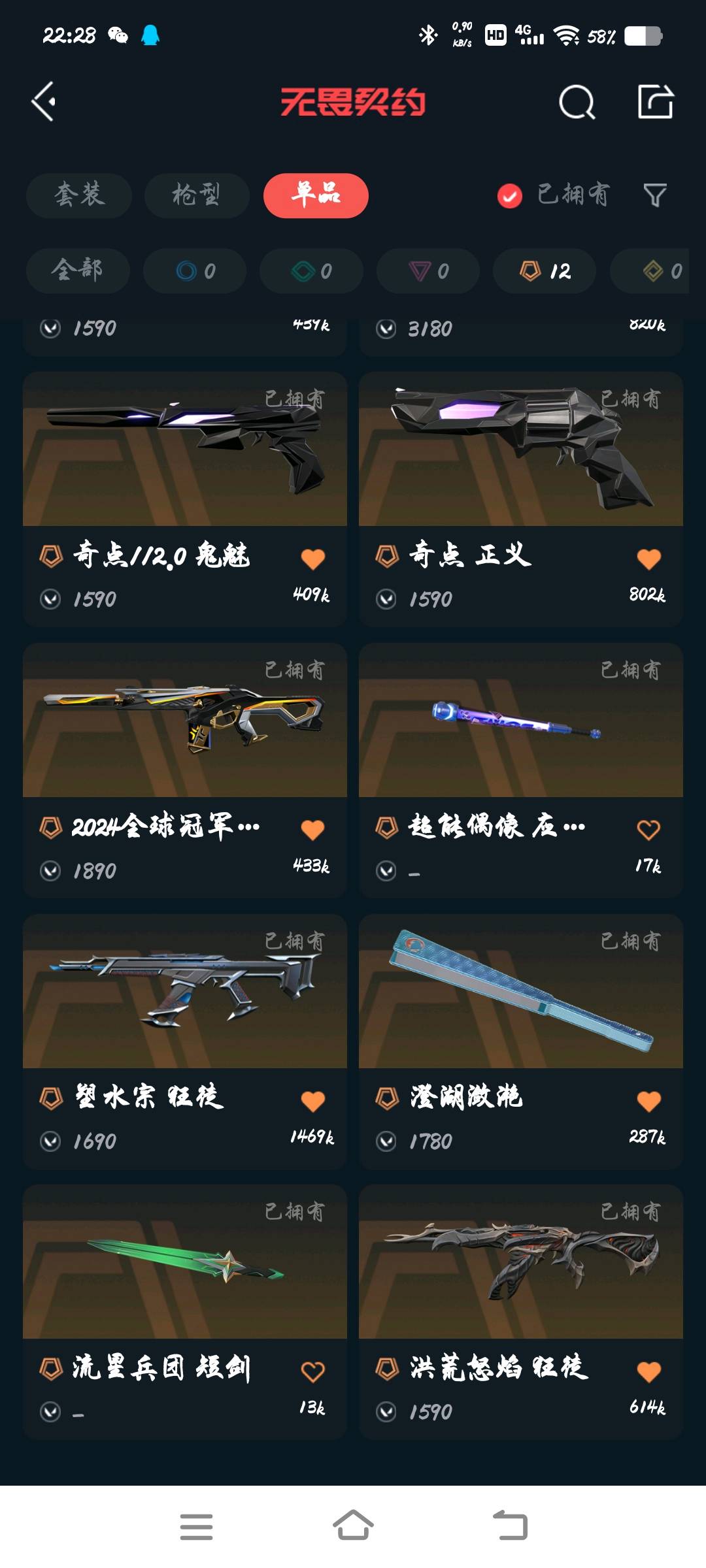Screen dimensions: 706x1568
Task: Open the 澄湖潋滟 fan skin card
Action: (521, 1041)
